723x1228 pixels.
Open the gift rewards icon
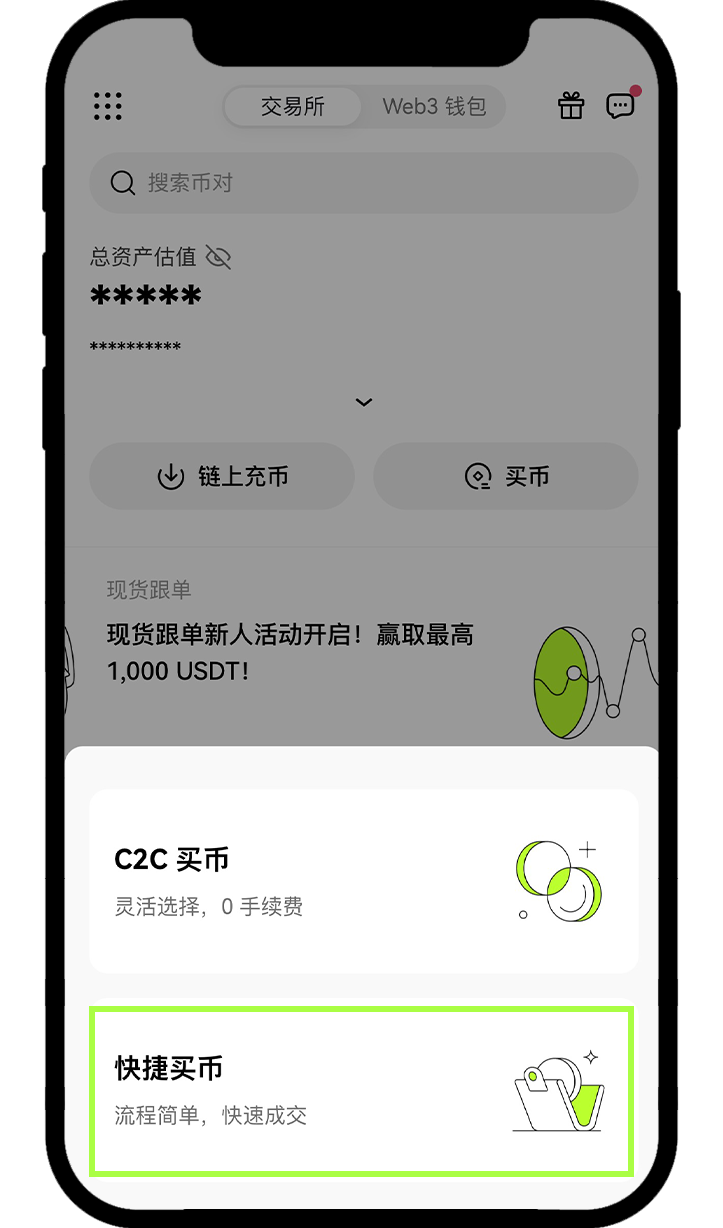coord(571,106)
